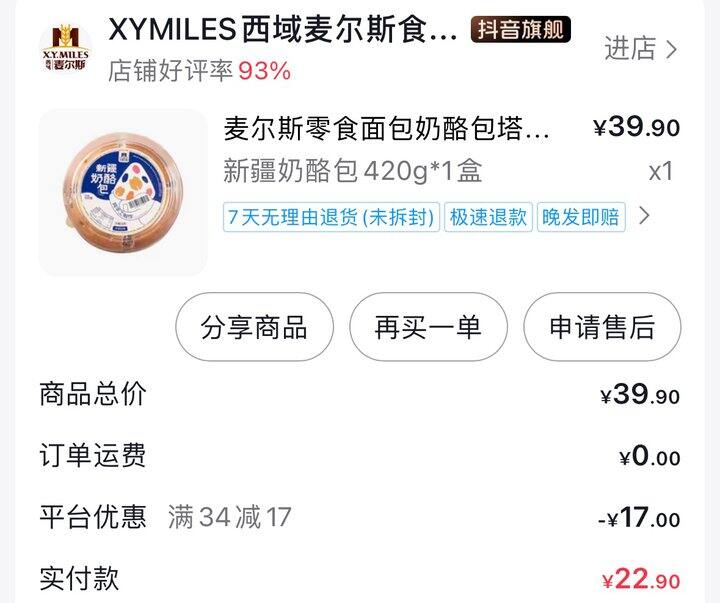
Task: Enter the store via 进店
Action: 641,49
